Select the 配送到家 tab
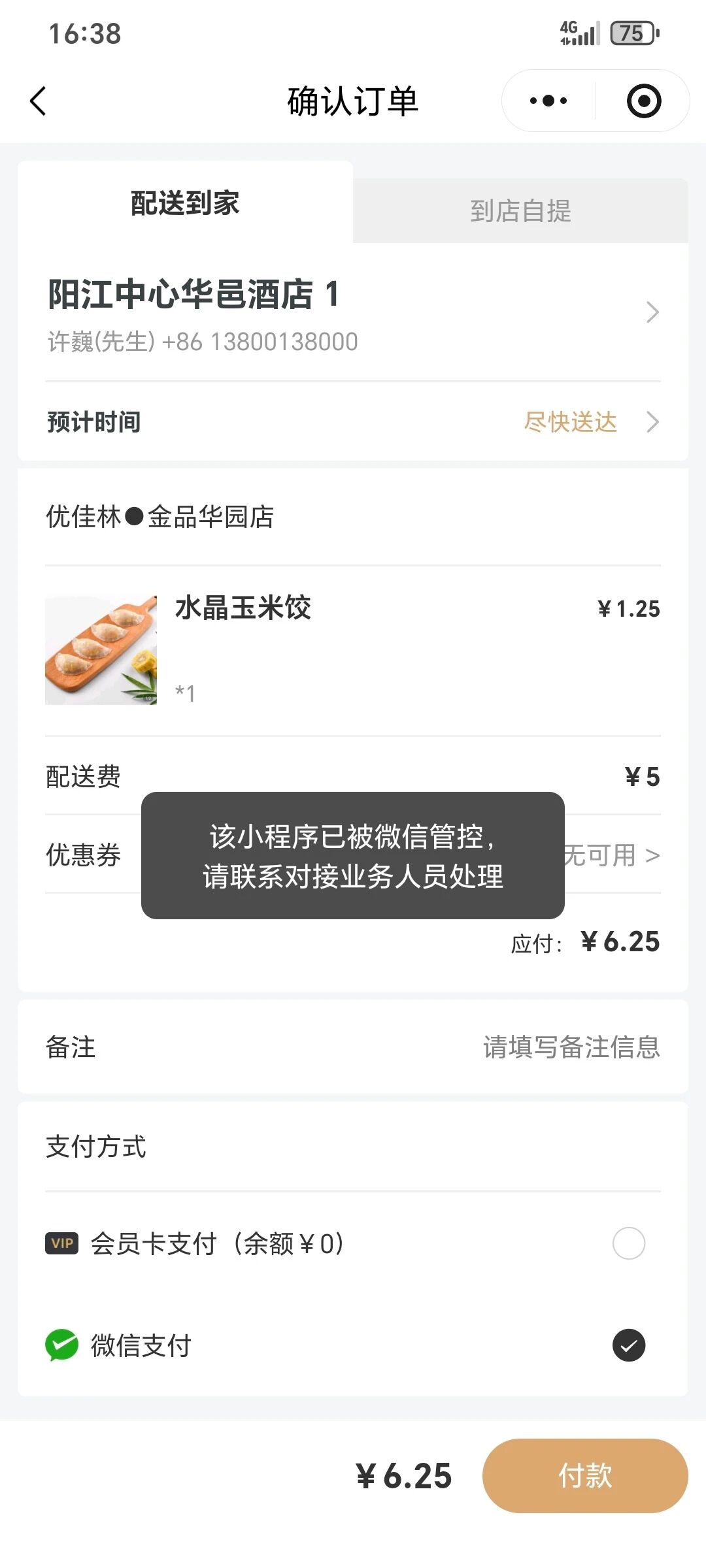Screen dimensions: 706x1568 pos(185,203)
